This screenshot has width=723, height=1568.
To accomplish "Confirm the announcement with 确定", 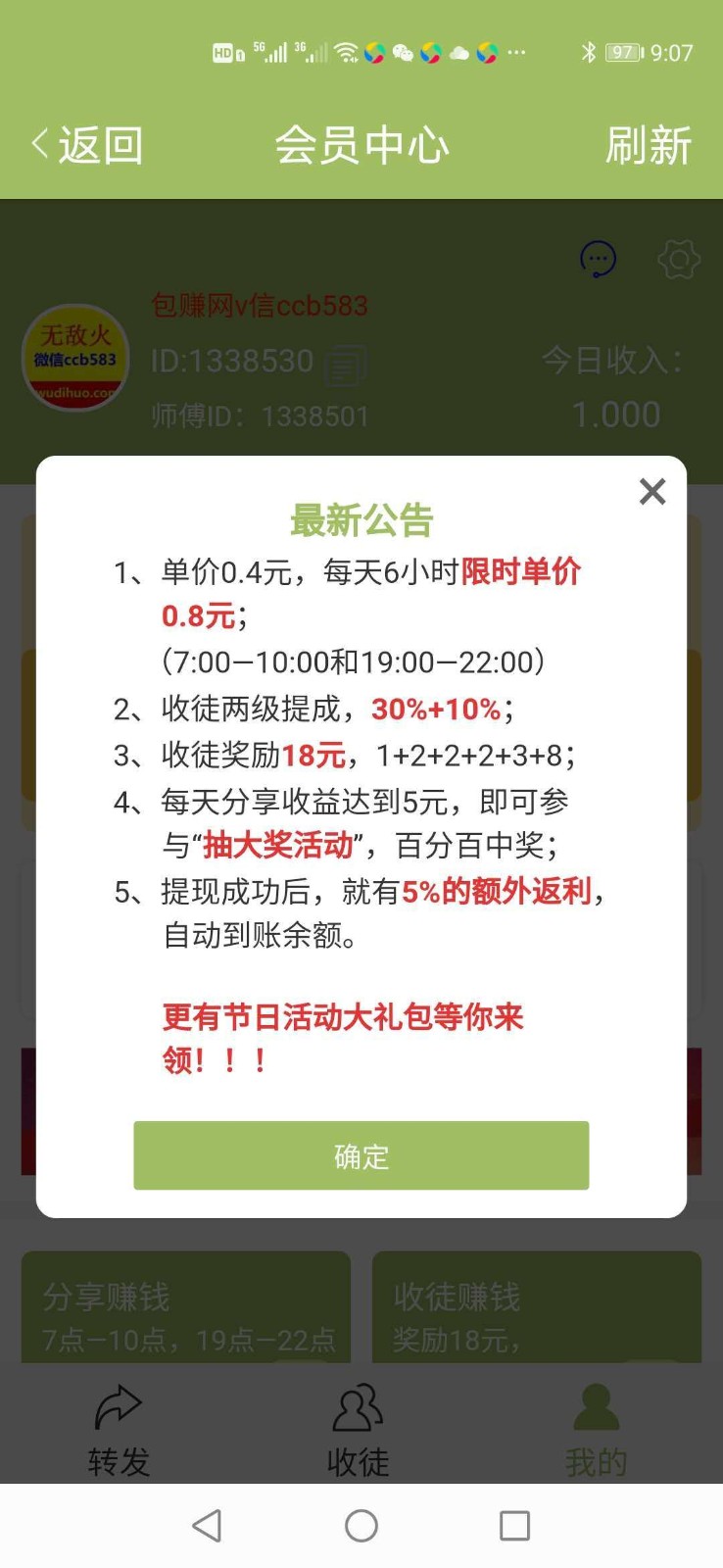I will [361, 1155].
